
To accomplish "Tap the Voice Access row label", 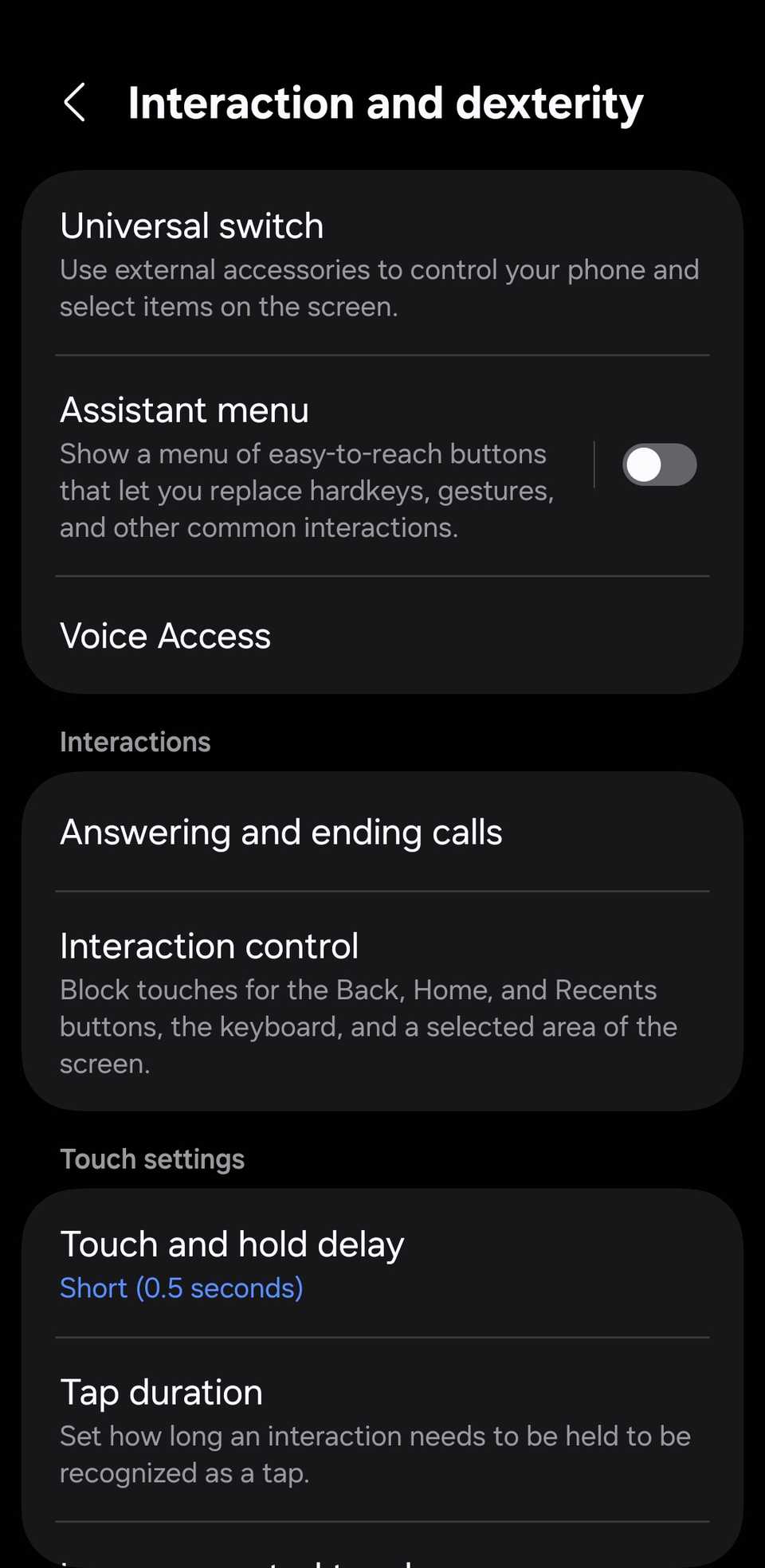I will click(165, 635).
